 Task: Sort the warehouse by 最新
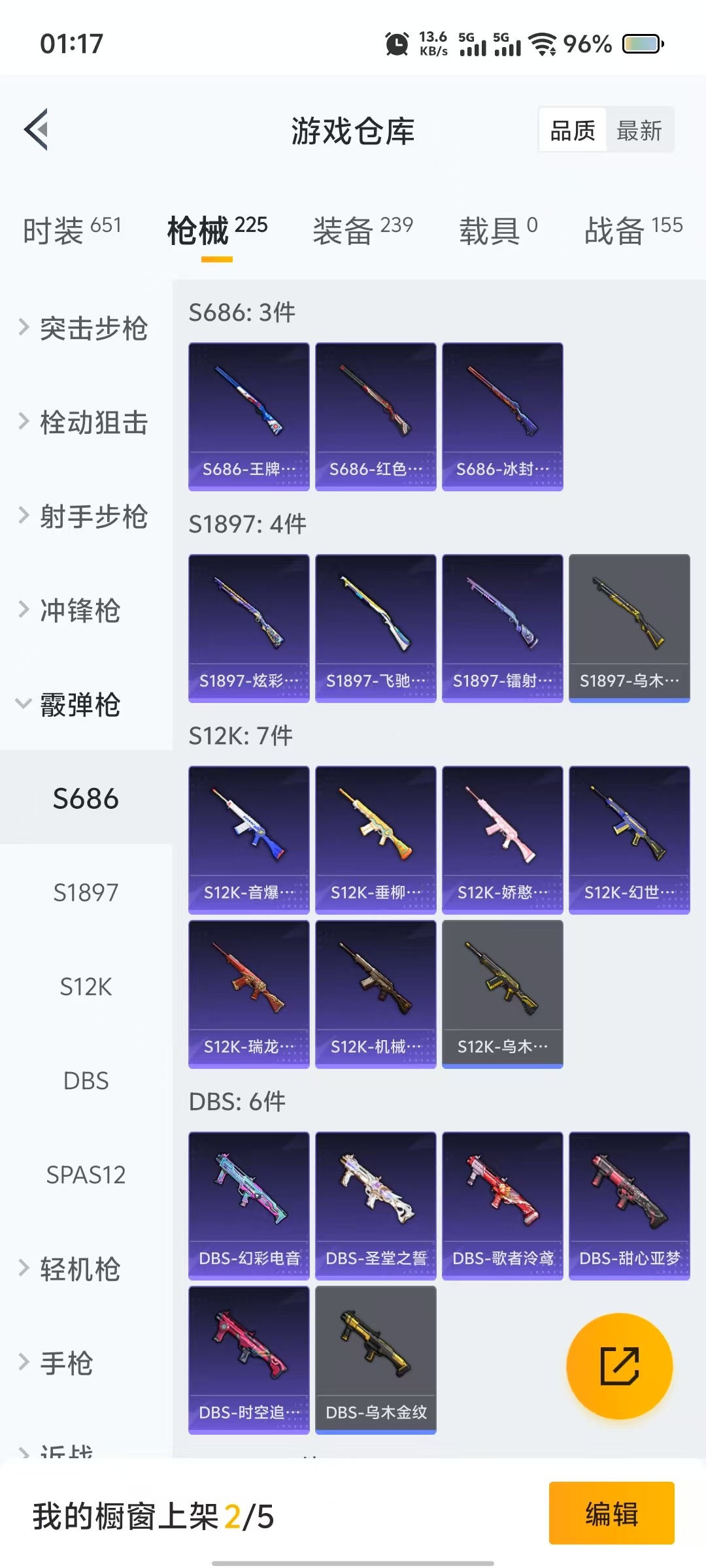(639, 131)
